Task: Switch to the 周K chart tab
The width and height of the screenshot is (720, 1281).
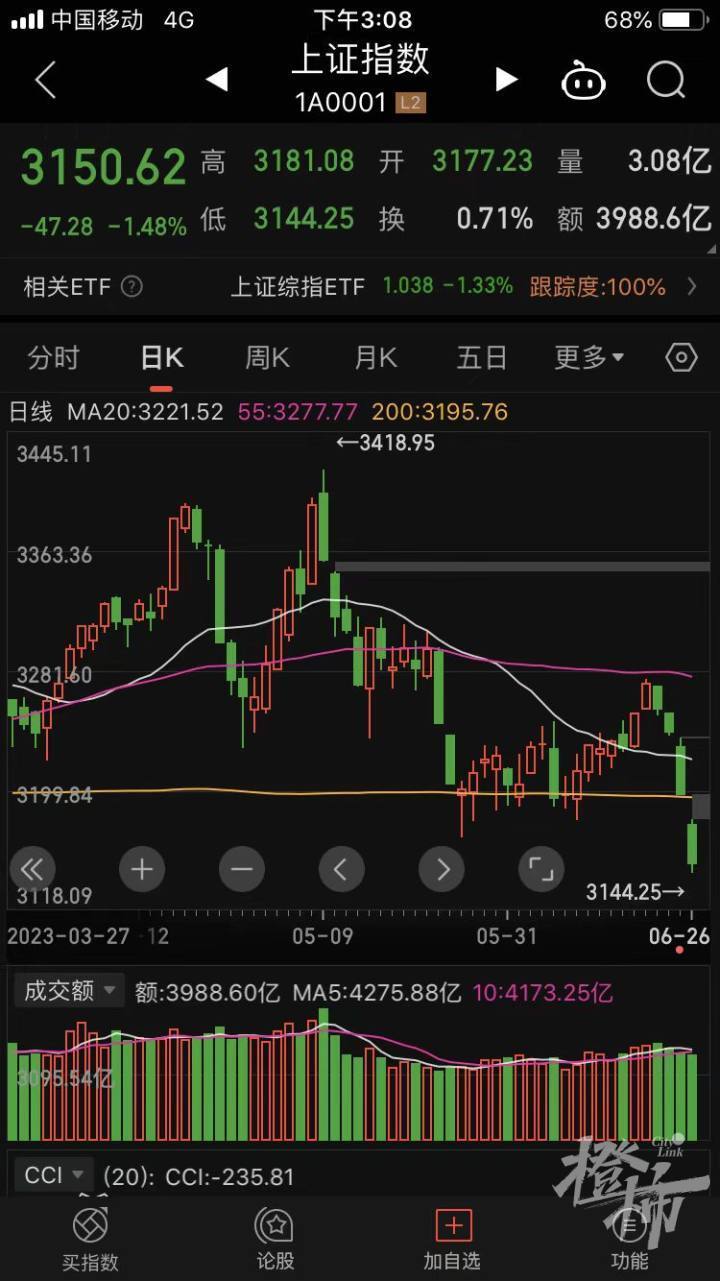Action: pyautogui.click(x=268, y=358)
